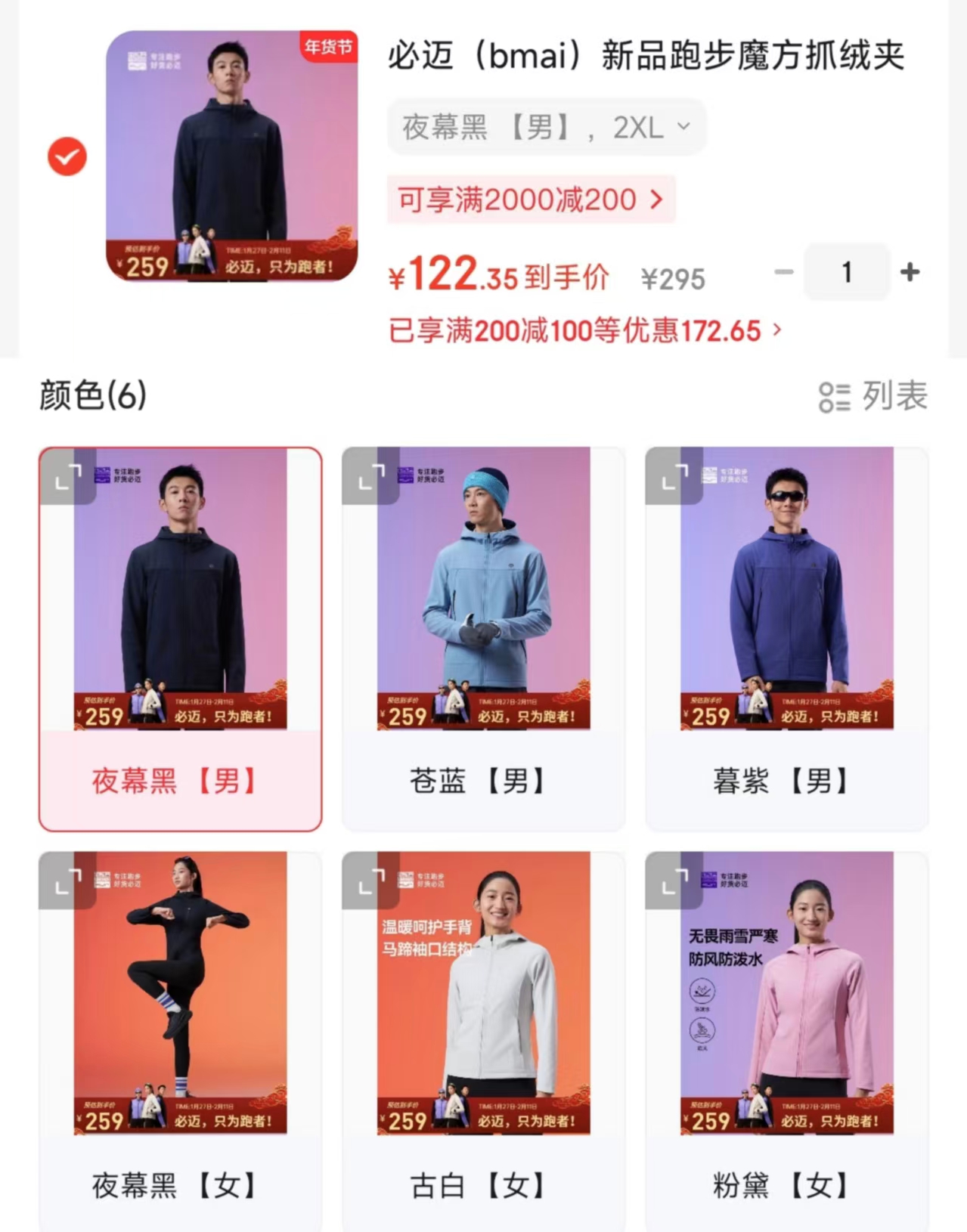
Task: Select the 夜幕黑【男】 color option
Action: pyautogui.click(x=180, y=780)
